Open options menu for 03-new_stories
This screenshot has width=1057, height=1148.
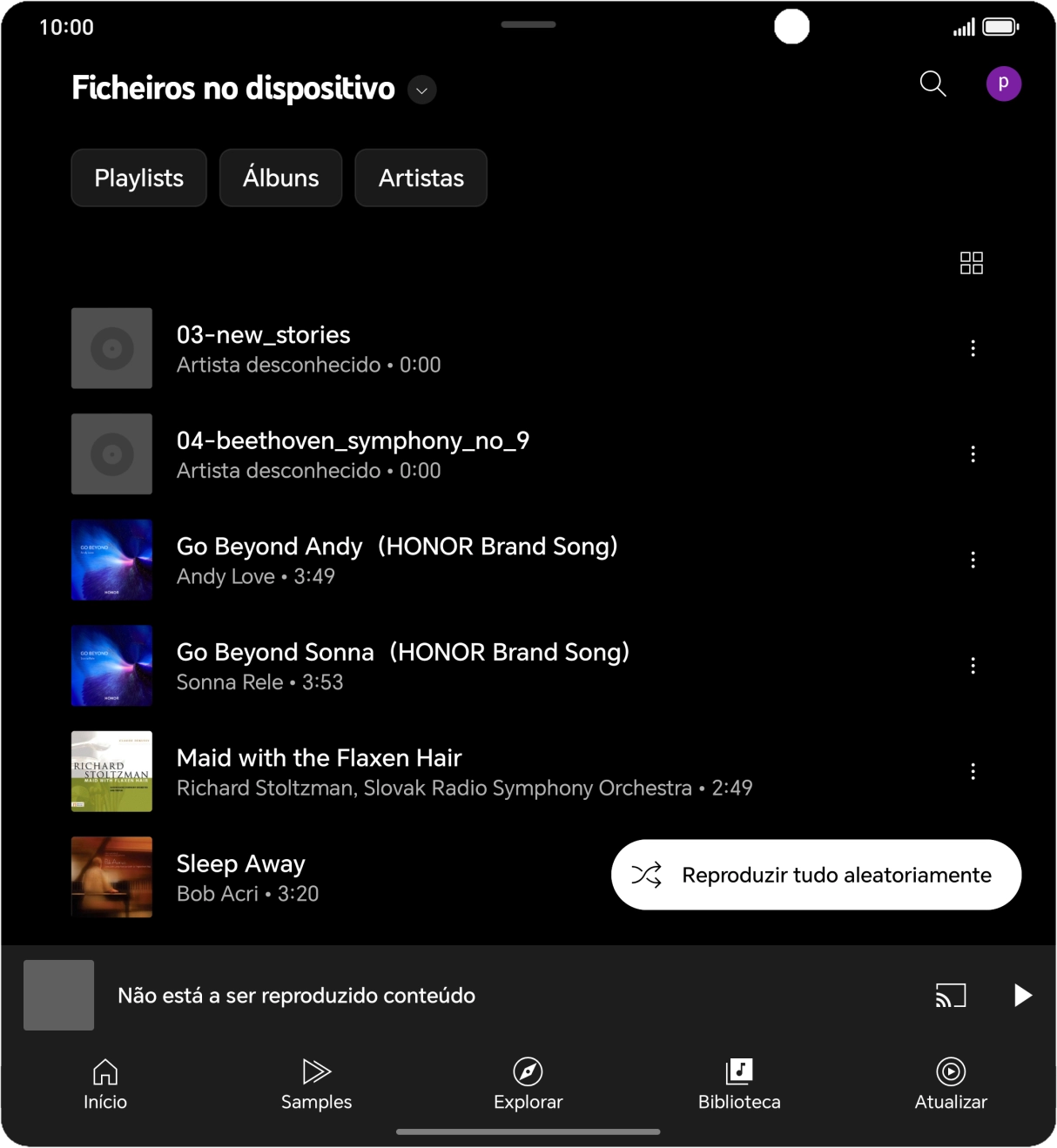(x=973, y=348)
